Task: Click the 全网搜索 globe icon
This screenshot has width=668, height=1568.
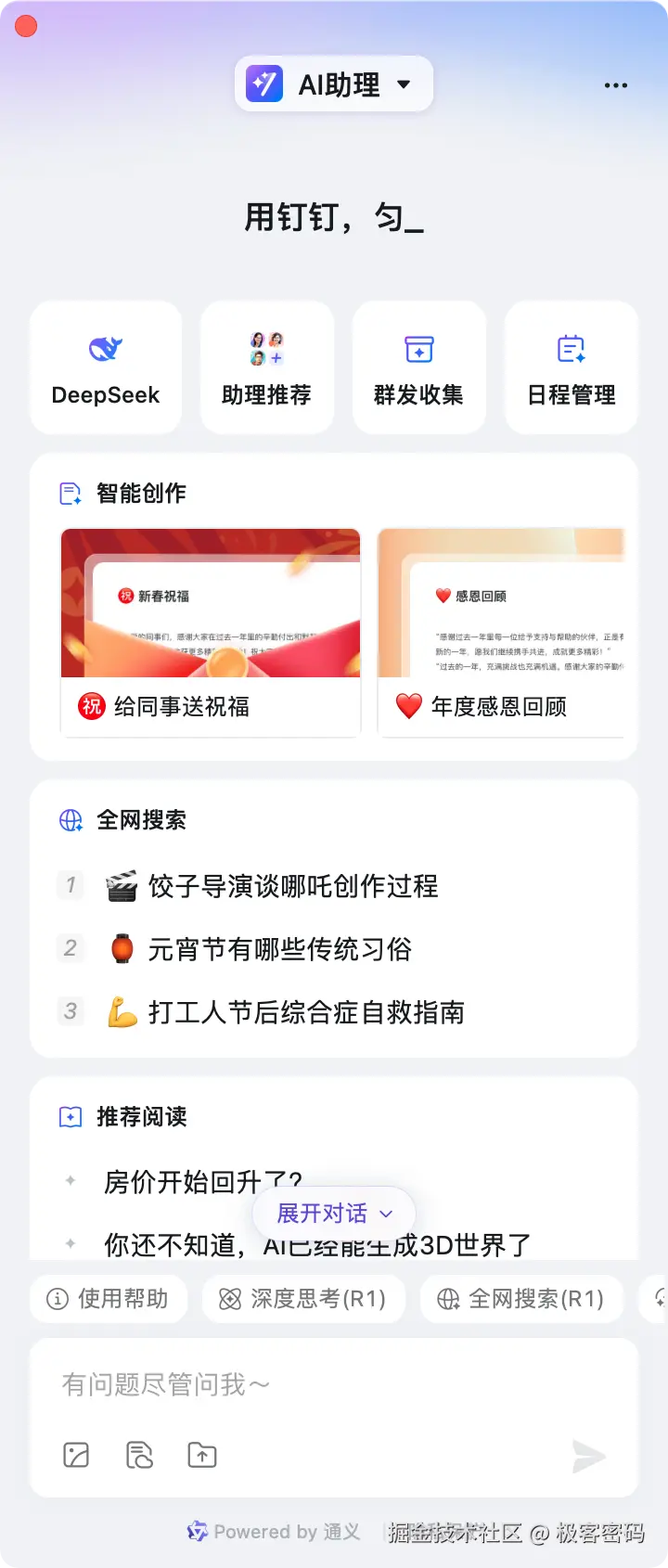Action: tap(69, 819)
